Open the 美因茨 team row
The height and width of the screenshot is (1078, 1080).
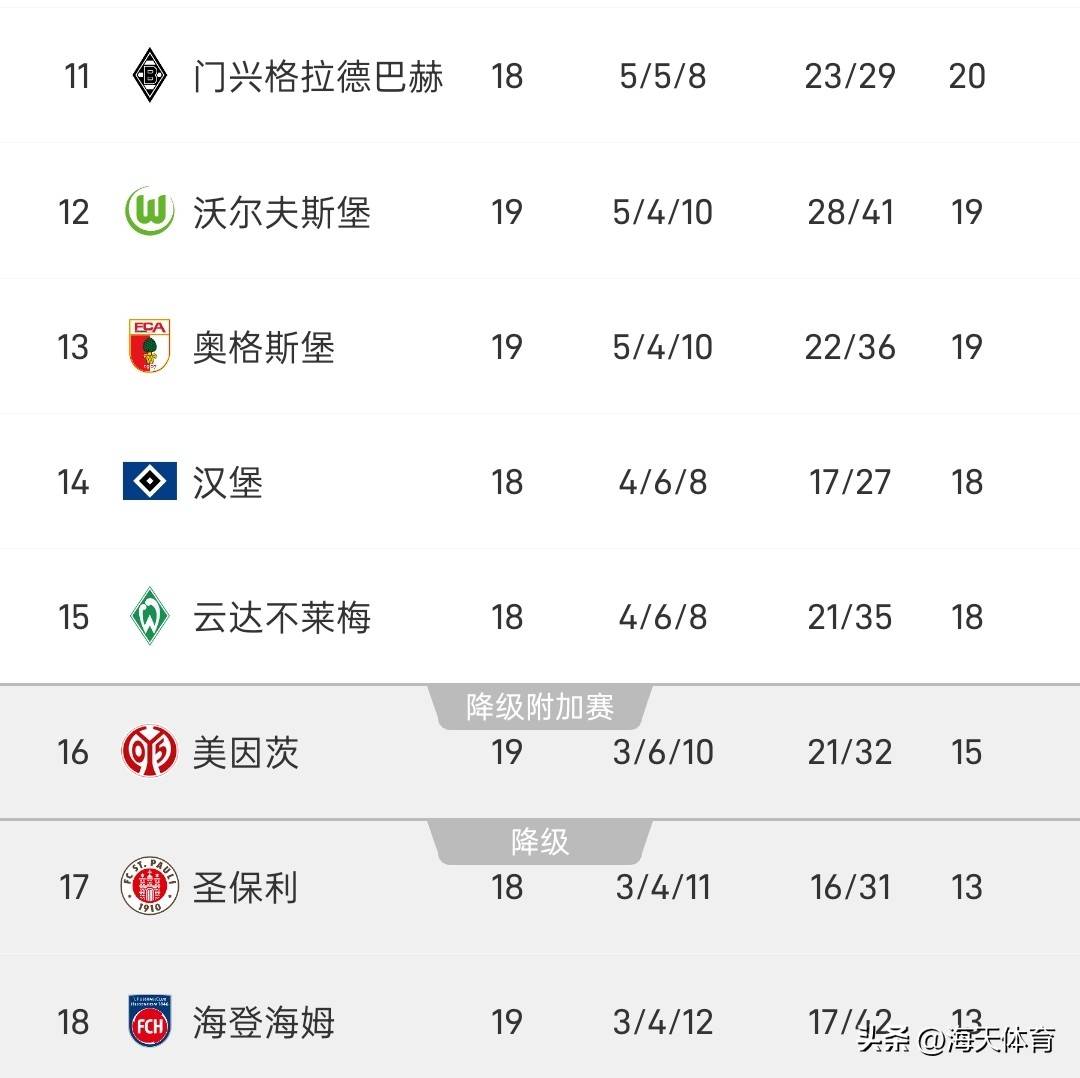point(246,752)
